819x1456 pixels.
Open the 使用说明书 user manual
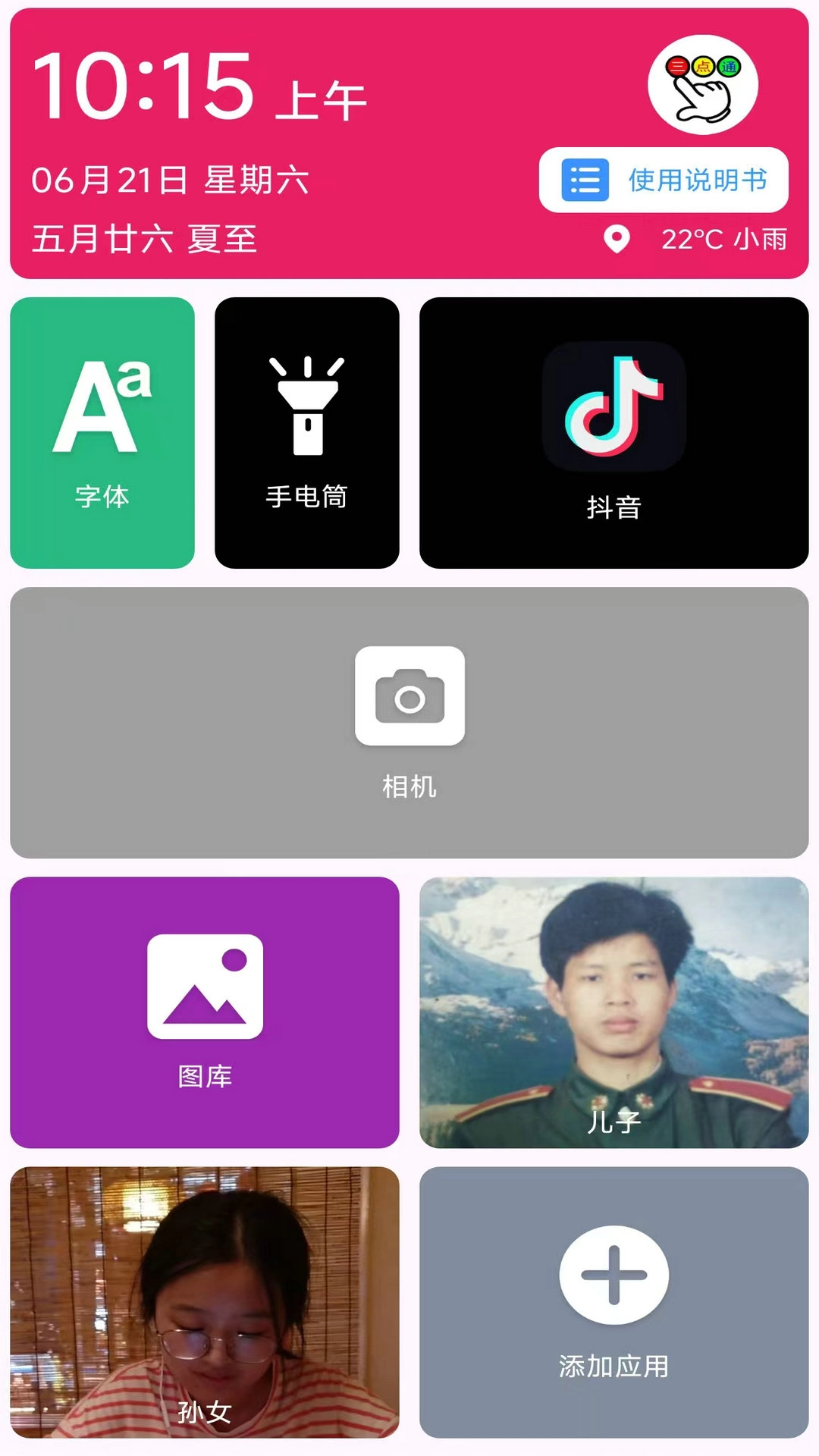tap(664, 180)
